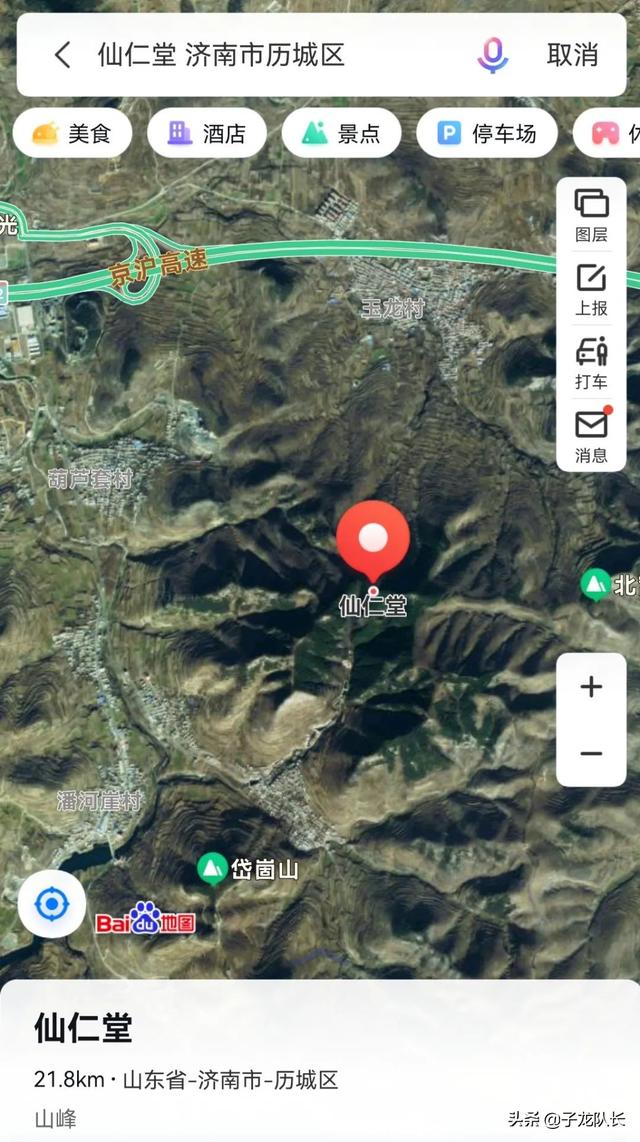This screenshot has height=1142, width=640.
Task: Show 景点 nearby
Action: [341, 133]
